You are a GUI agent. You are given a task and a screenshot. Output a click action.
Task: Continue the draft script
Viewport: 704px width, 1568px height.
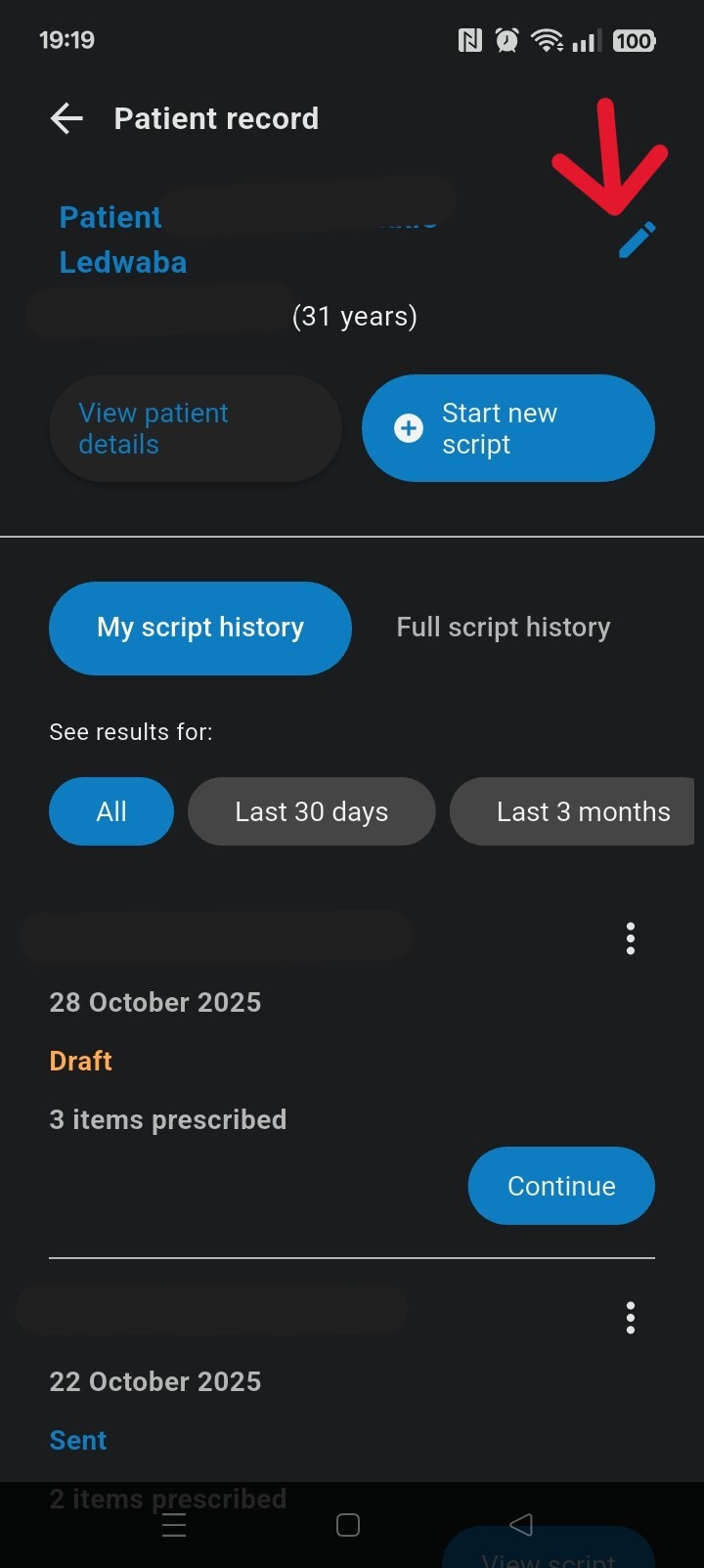561,1186
